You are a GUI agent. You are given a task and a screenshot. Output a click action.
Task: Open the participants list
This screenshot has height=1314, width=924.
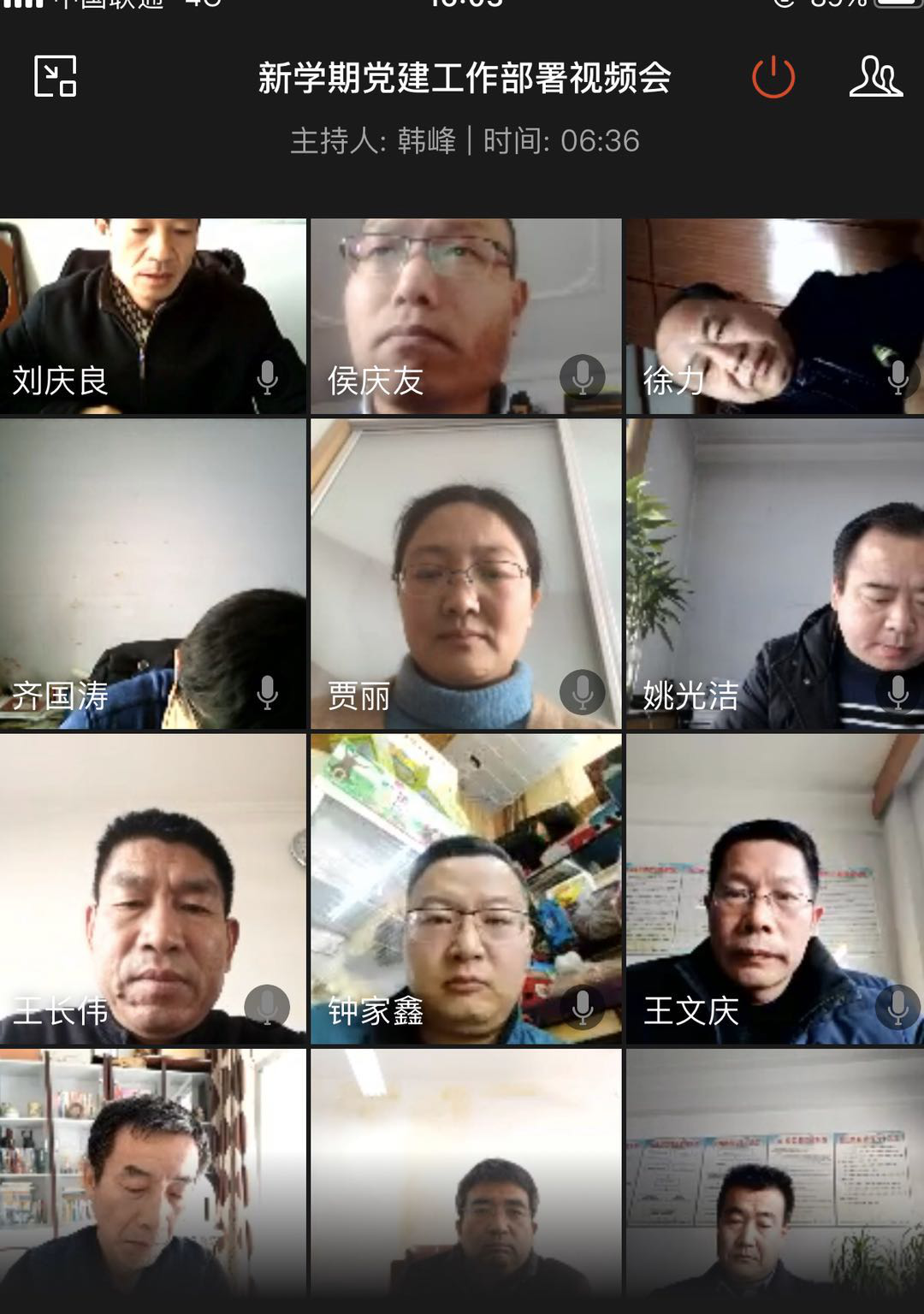click(875, 77)
